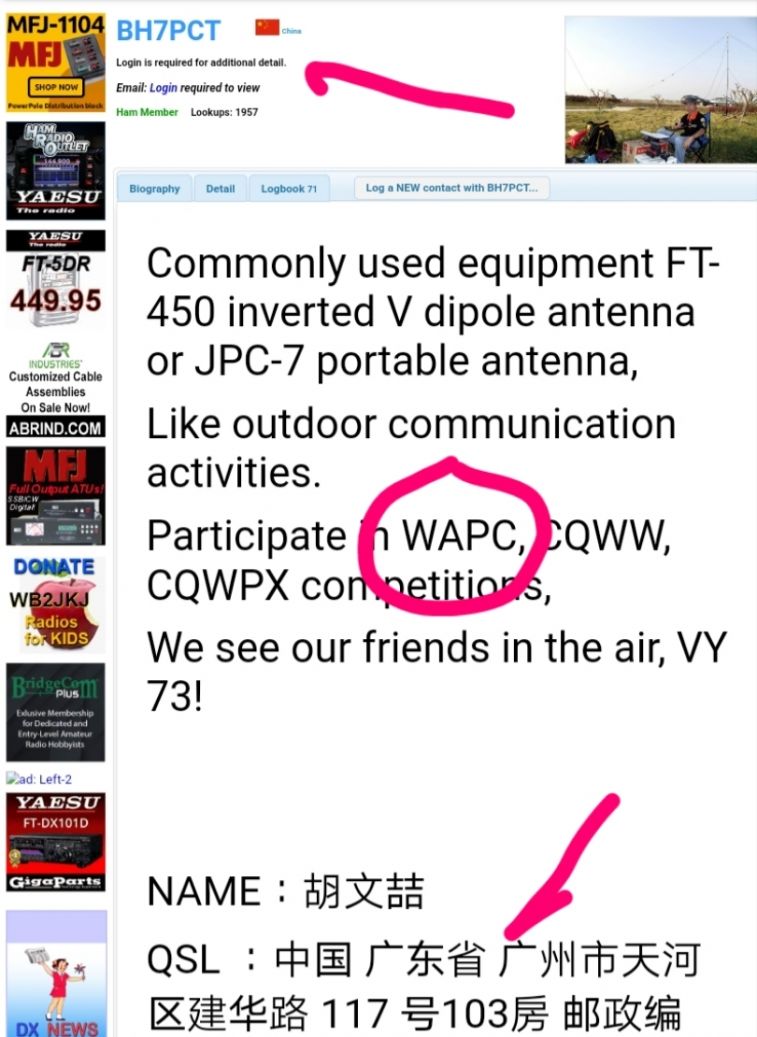This screenshot has width=757, height=1037.
Task: Log a NEW contact with BH7PCT
Action: pos(452,188)
